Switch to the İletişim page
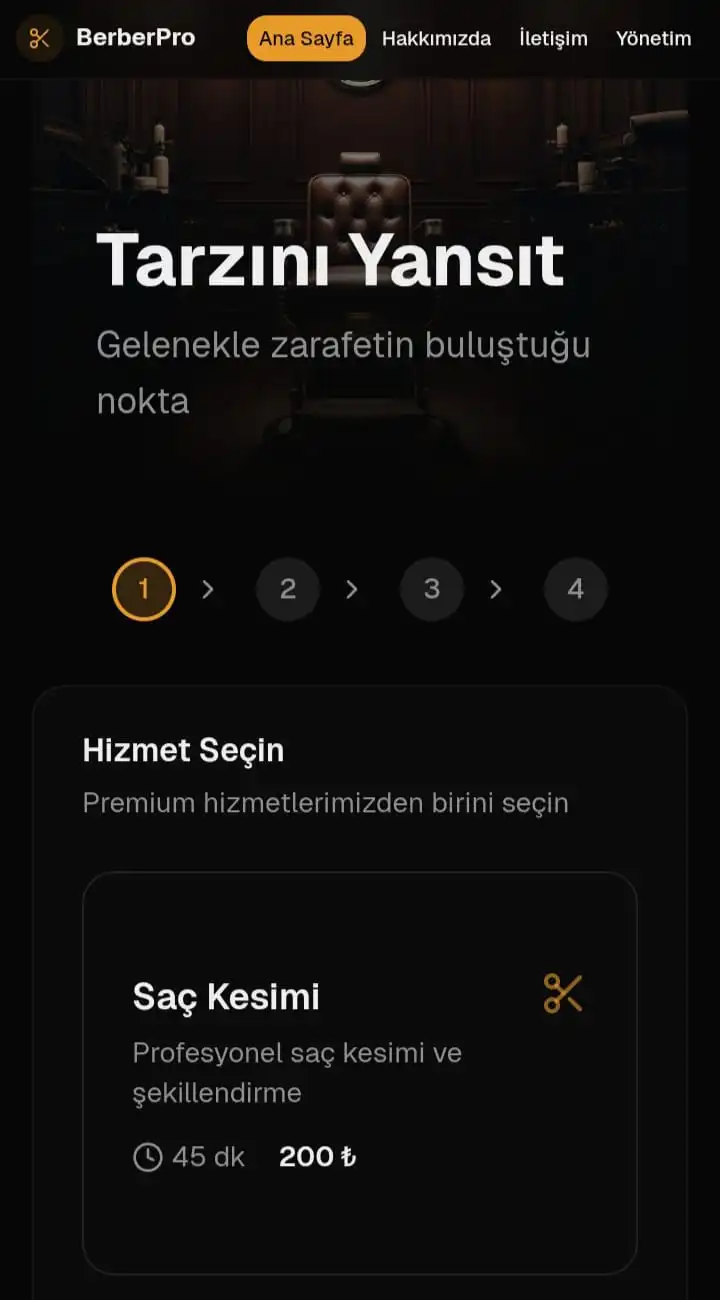Screen dimensions: 720x1300 553,39
